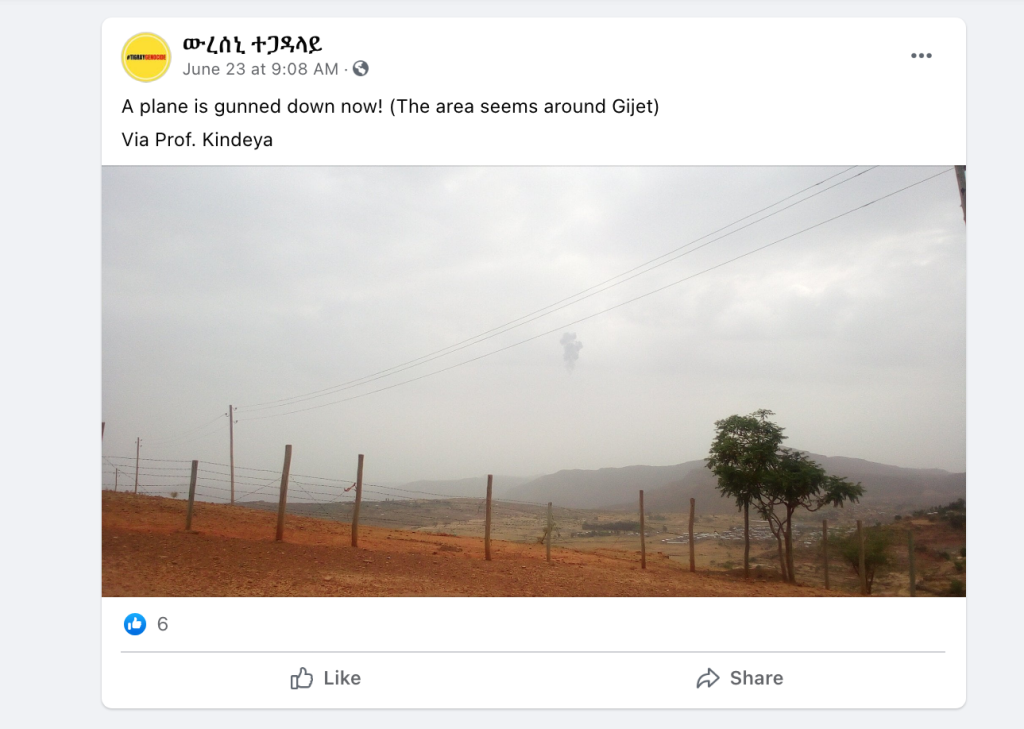This screenshot has width=1024, height=729.
Task: Like this post
Action: (x=326, y=678)
